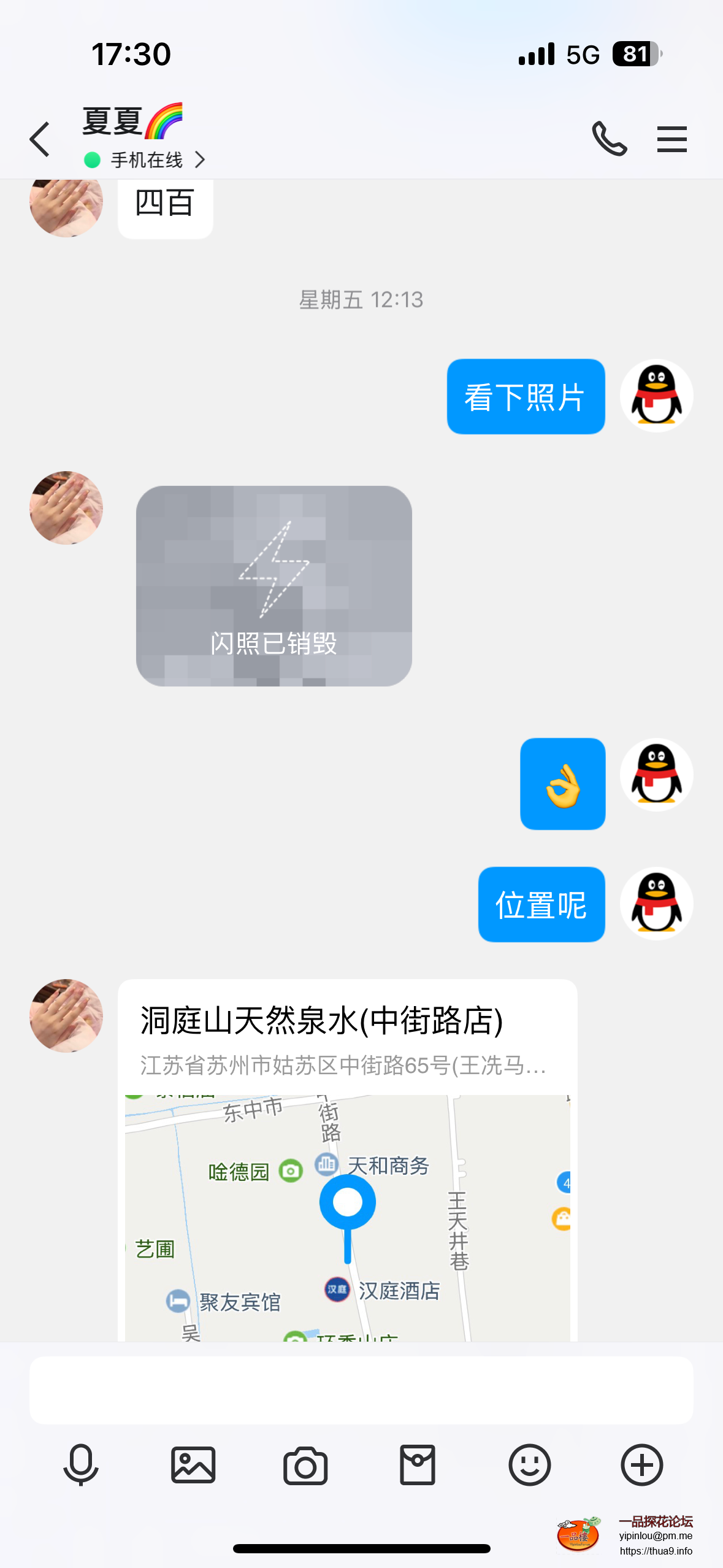Open the 手机在线 status details

(146, 160)
